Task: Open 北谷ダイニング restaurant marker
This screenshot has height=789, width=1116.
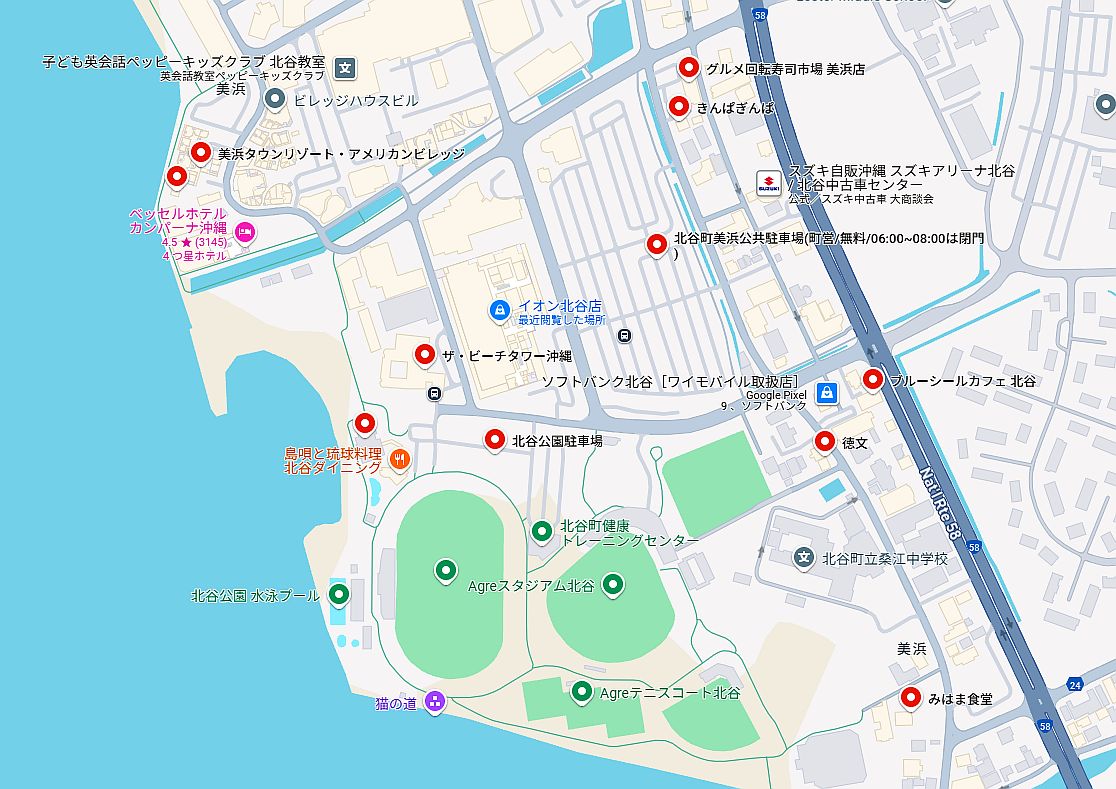Action: (x=399, y=459)
